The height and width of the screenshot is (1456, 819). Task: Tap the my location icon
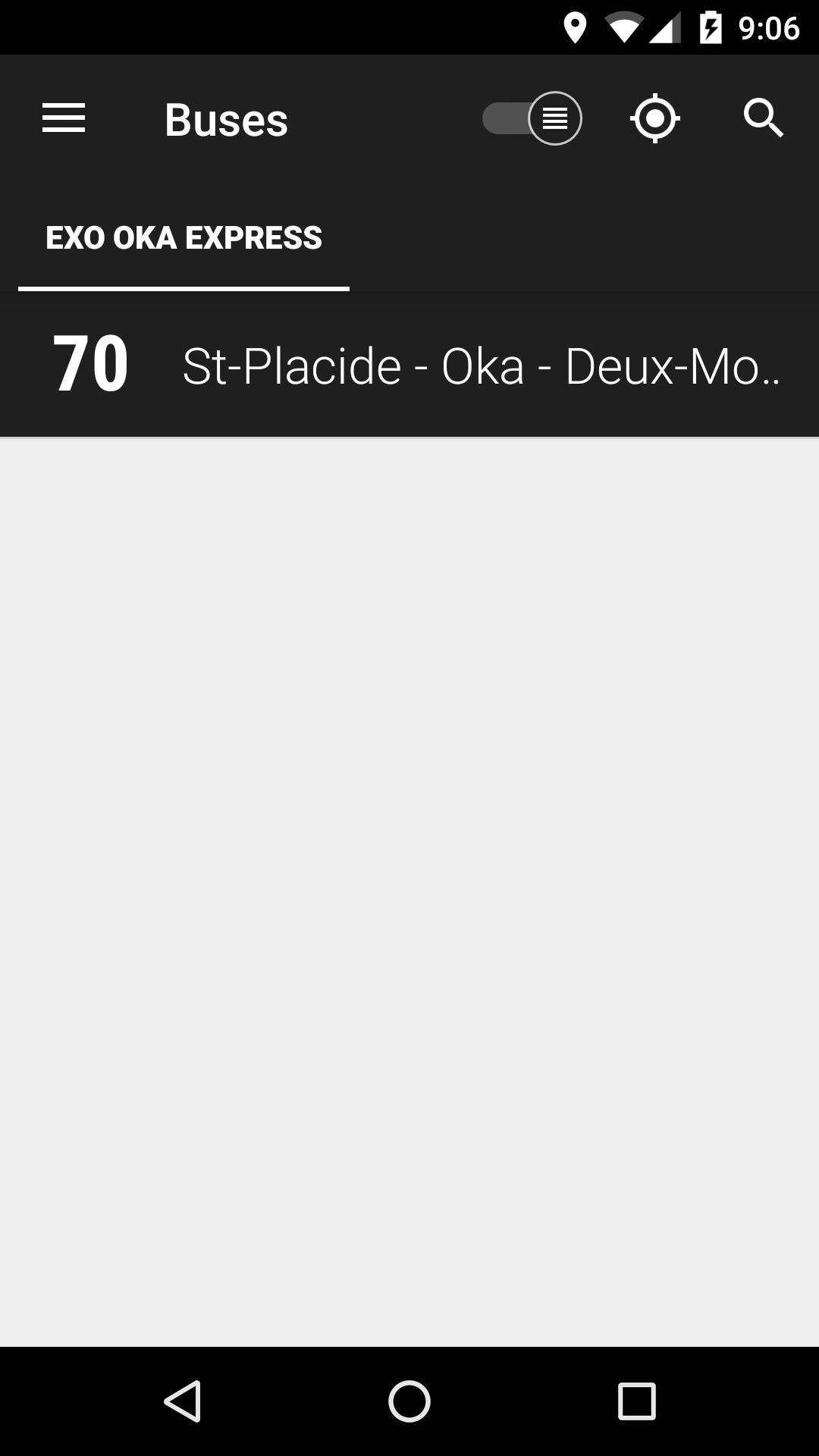(654, 119)
